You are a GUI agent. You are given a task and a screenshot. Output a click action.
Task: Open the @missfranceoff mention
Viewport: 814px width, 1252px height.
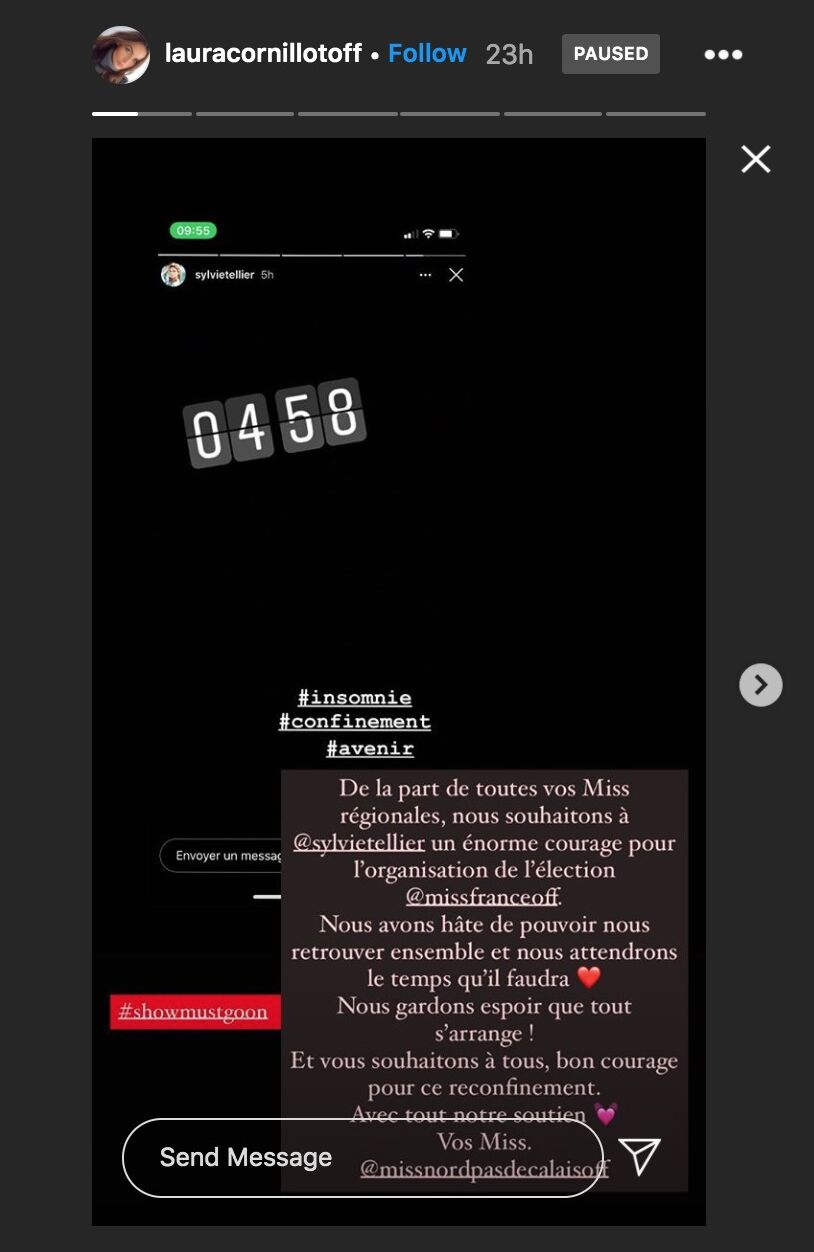(x=484, y=897)
